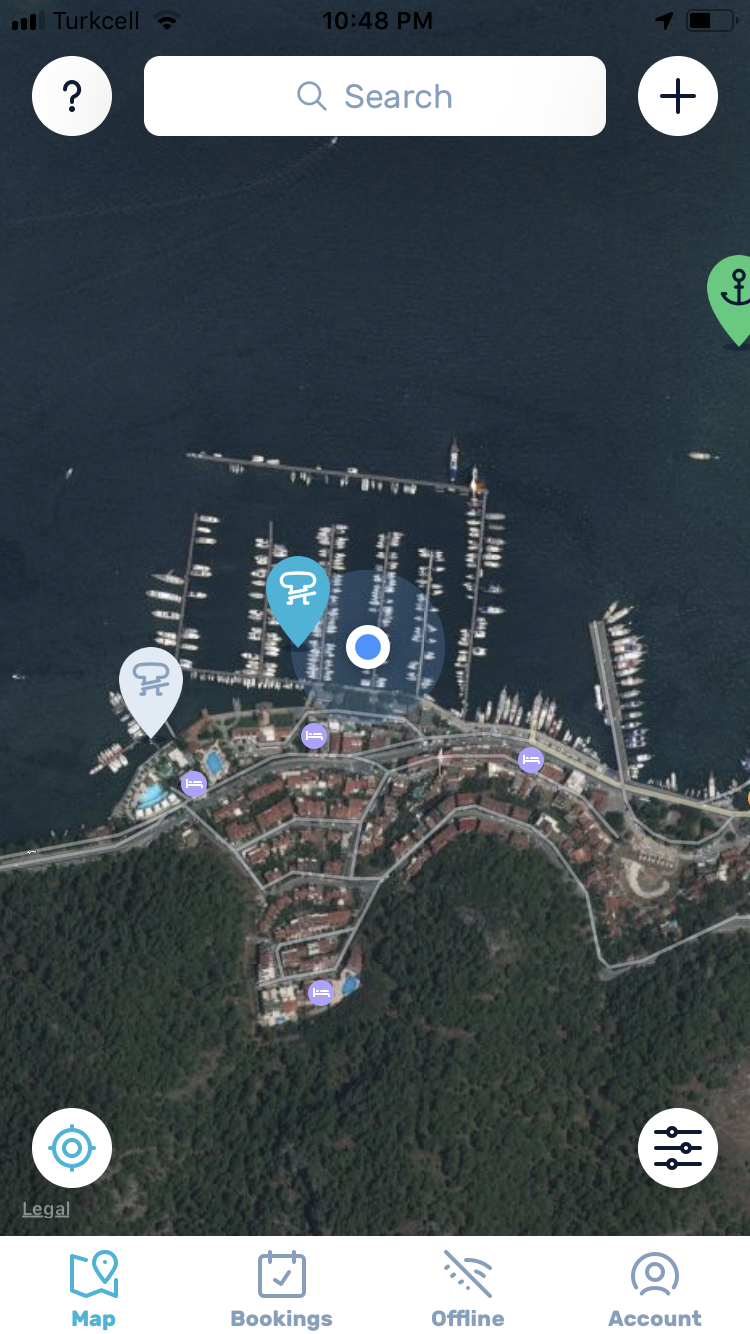Screen dimensions: 750x1334
Task: Center map on my location
Action: click(x=72, y=1148)
